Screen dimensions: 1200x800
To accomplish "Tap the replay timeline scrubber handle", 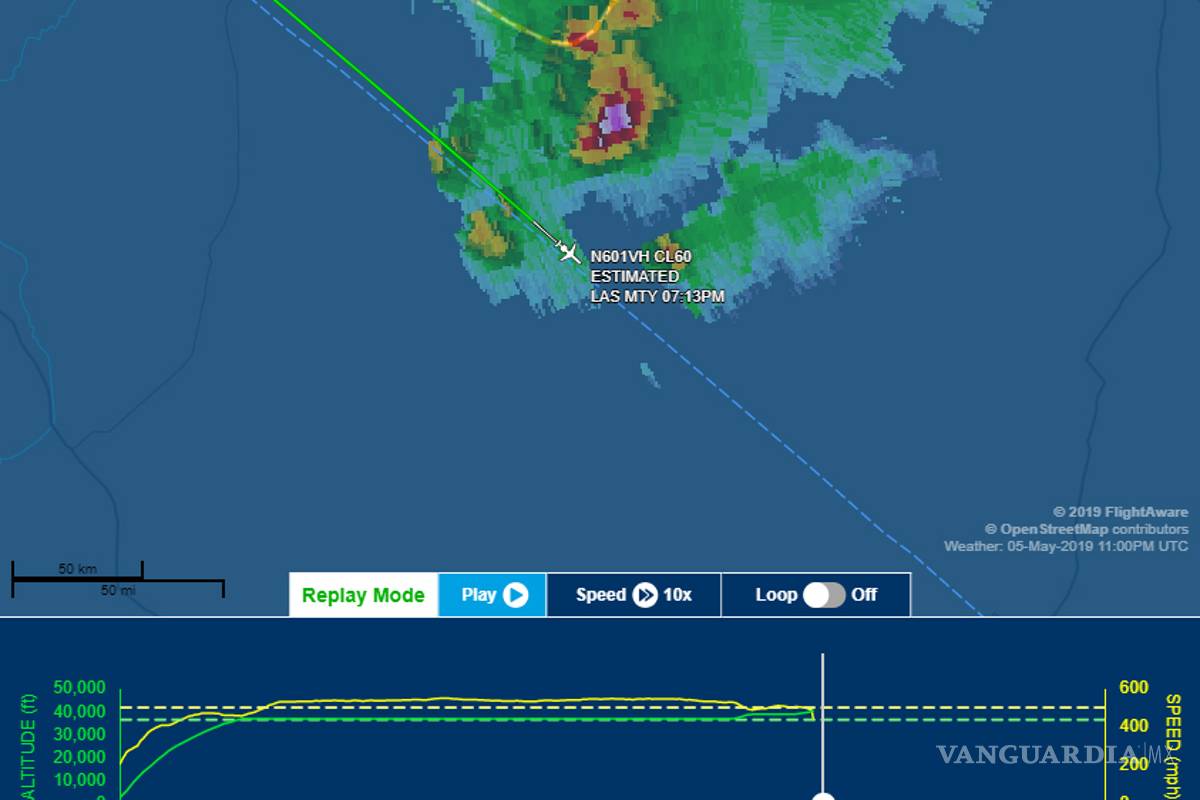I will pos(823,796).
